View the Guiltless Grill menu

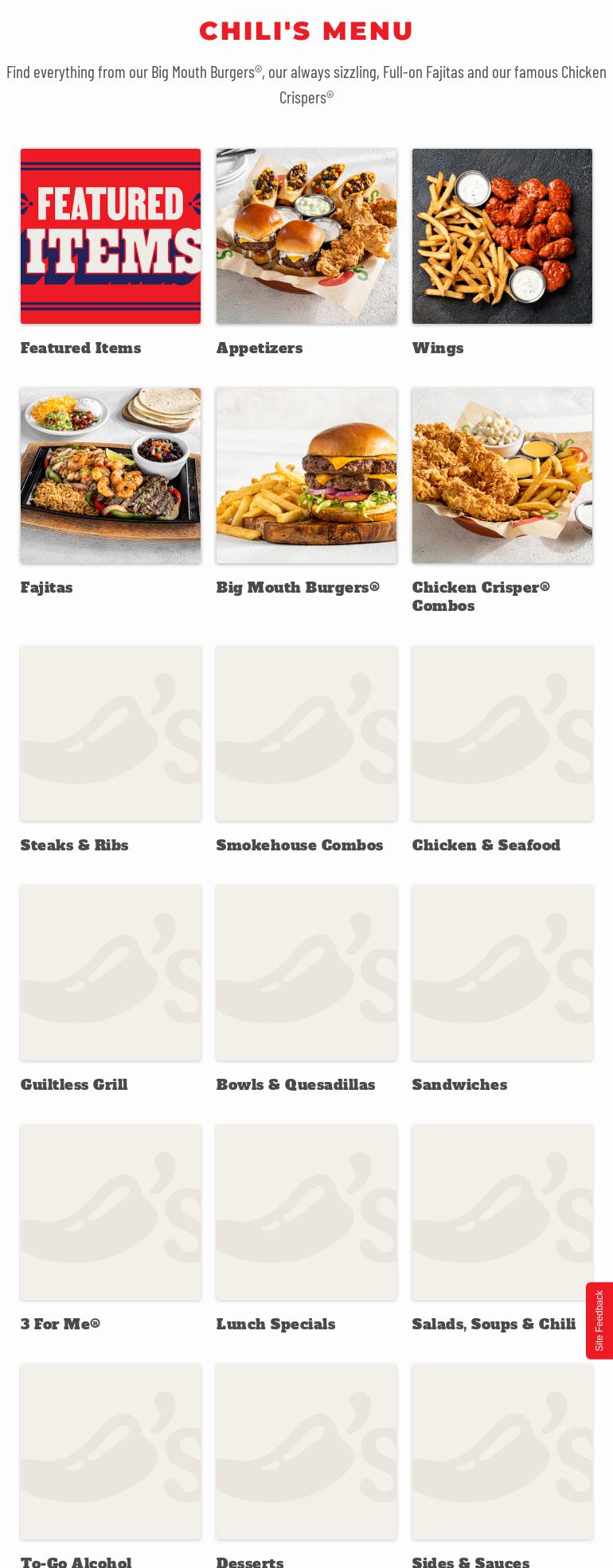click(x=111, y=973)
